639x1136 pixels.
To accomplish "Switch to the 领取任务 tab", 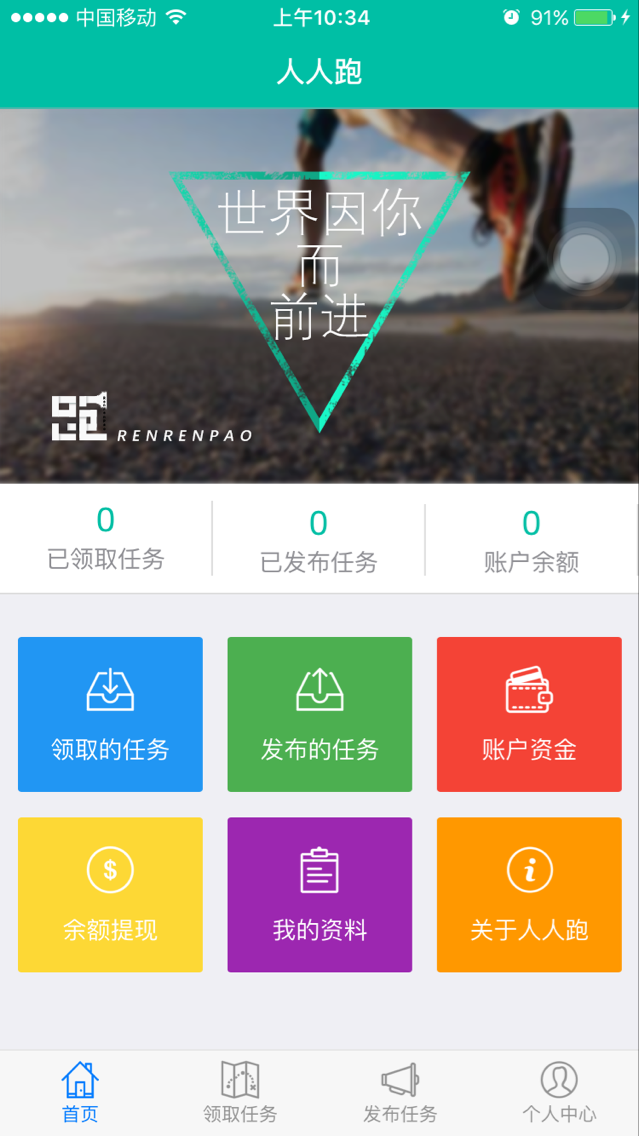I will pyautogui.click(x=240, y=1093).
